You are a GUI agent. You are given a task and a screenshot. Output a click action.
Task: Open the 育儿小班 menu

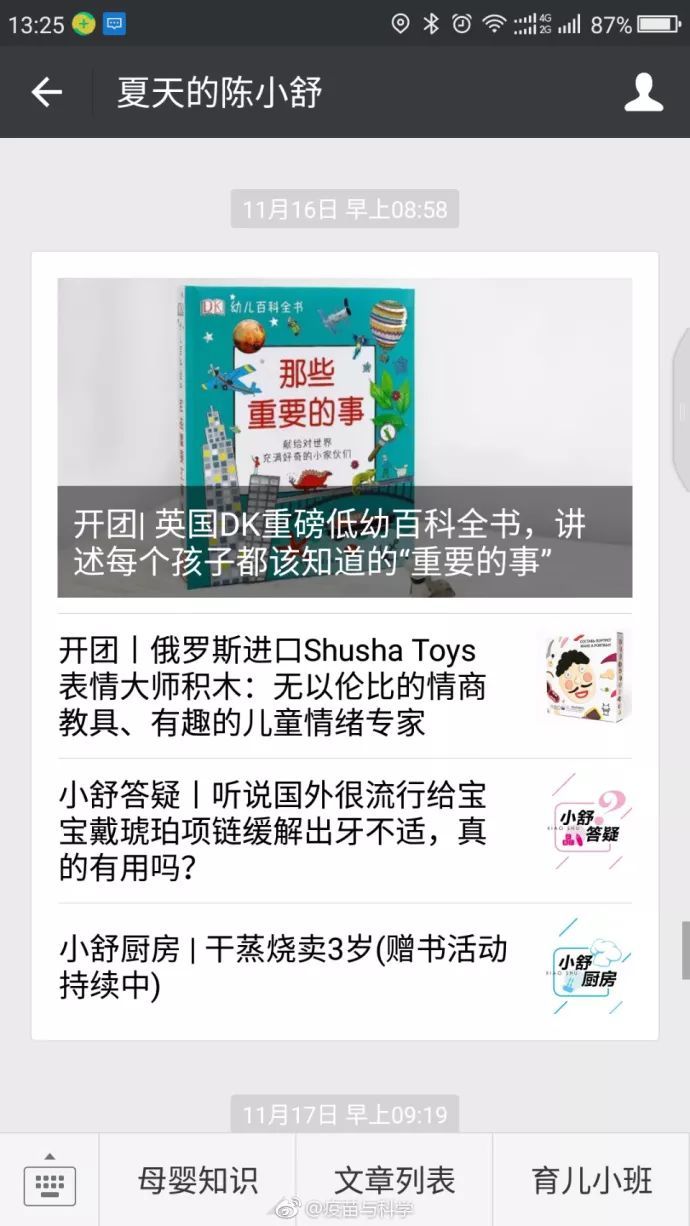(592, 1181)
